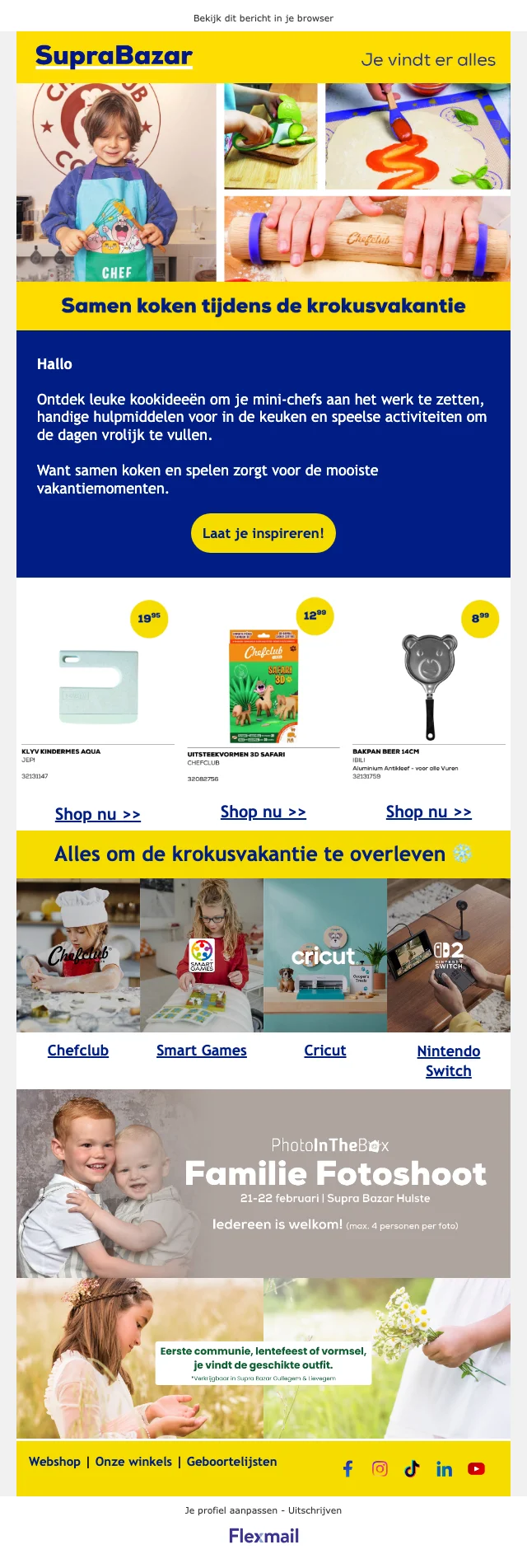Open the Instagram profile
Image resolution: width=527 pixels, height=1568 pixels.
(x=380, y=1468)
